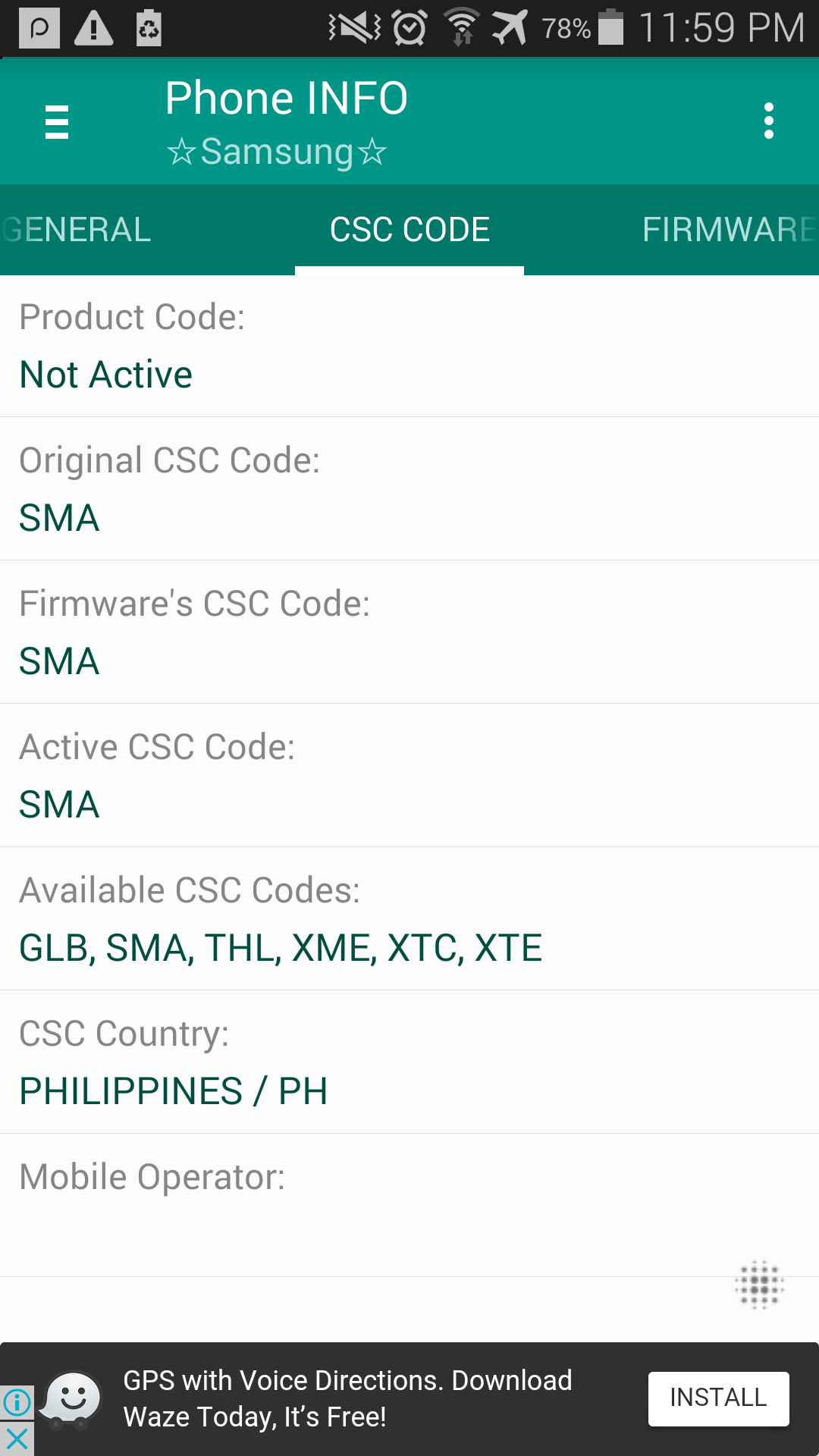
Task: Switch to the Firmware tab
Action: tap(730, 230)
